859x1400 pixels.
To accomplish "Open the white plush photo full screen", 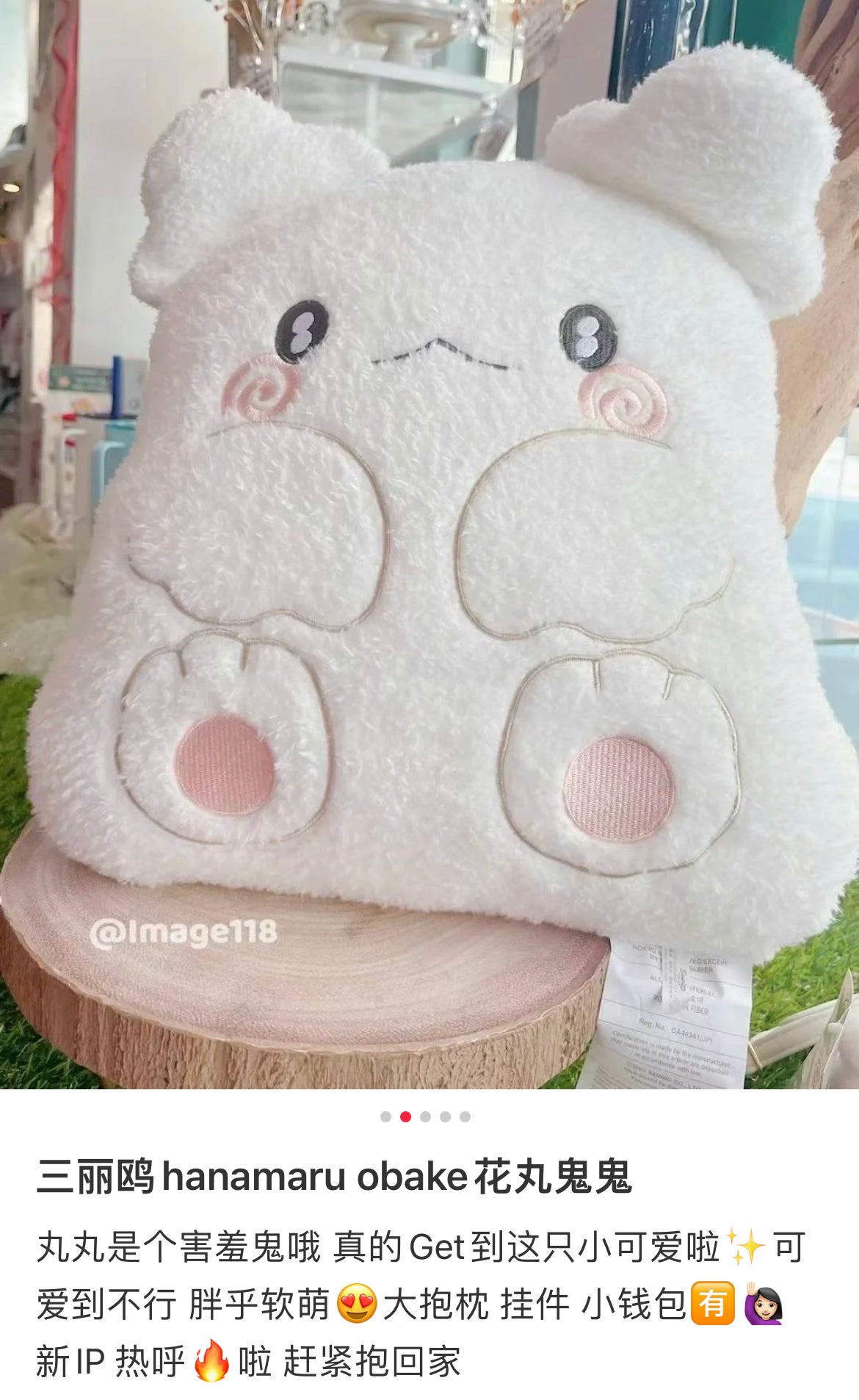I will [429, 544].
